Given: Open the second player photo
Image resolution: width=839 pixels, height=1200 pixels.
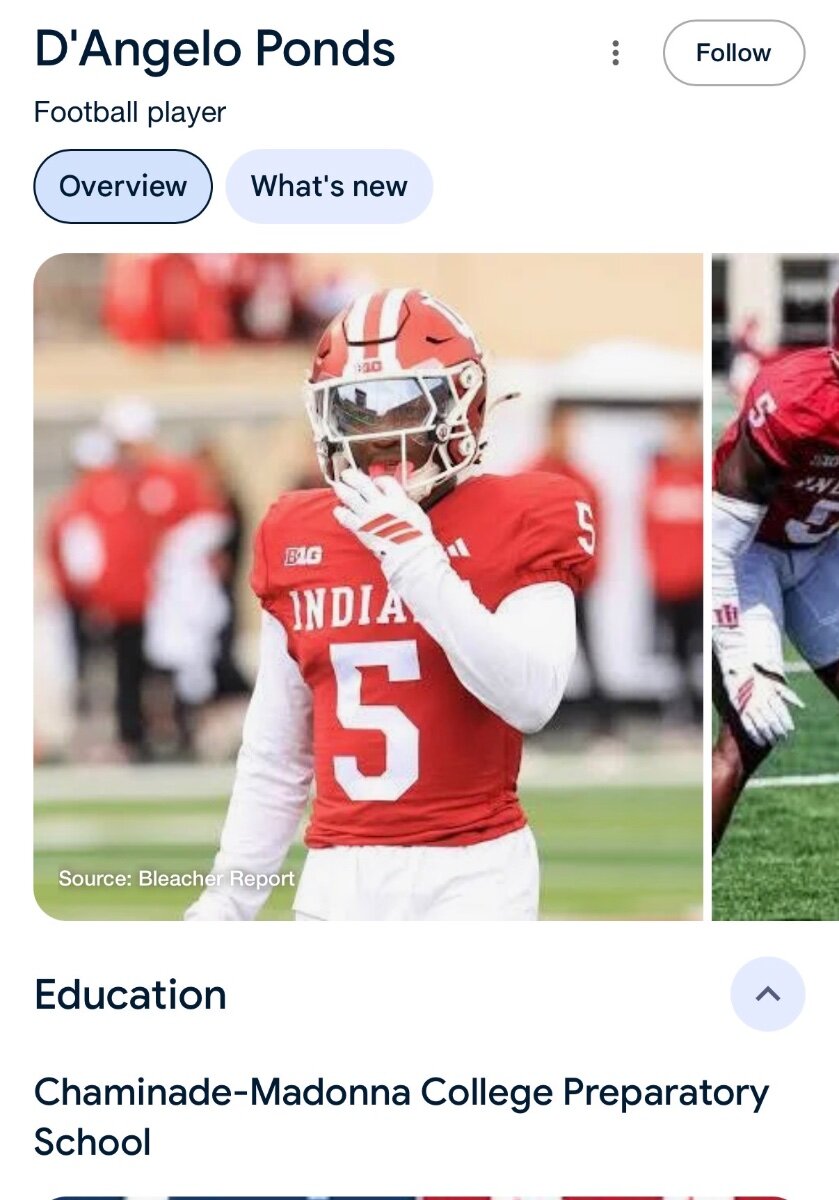Looking at the screenshot, I should [776, 586].
